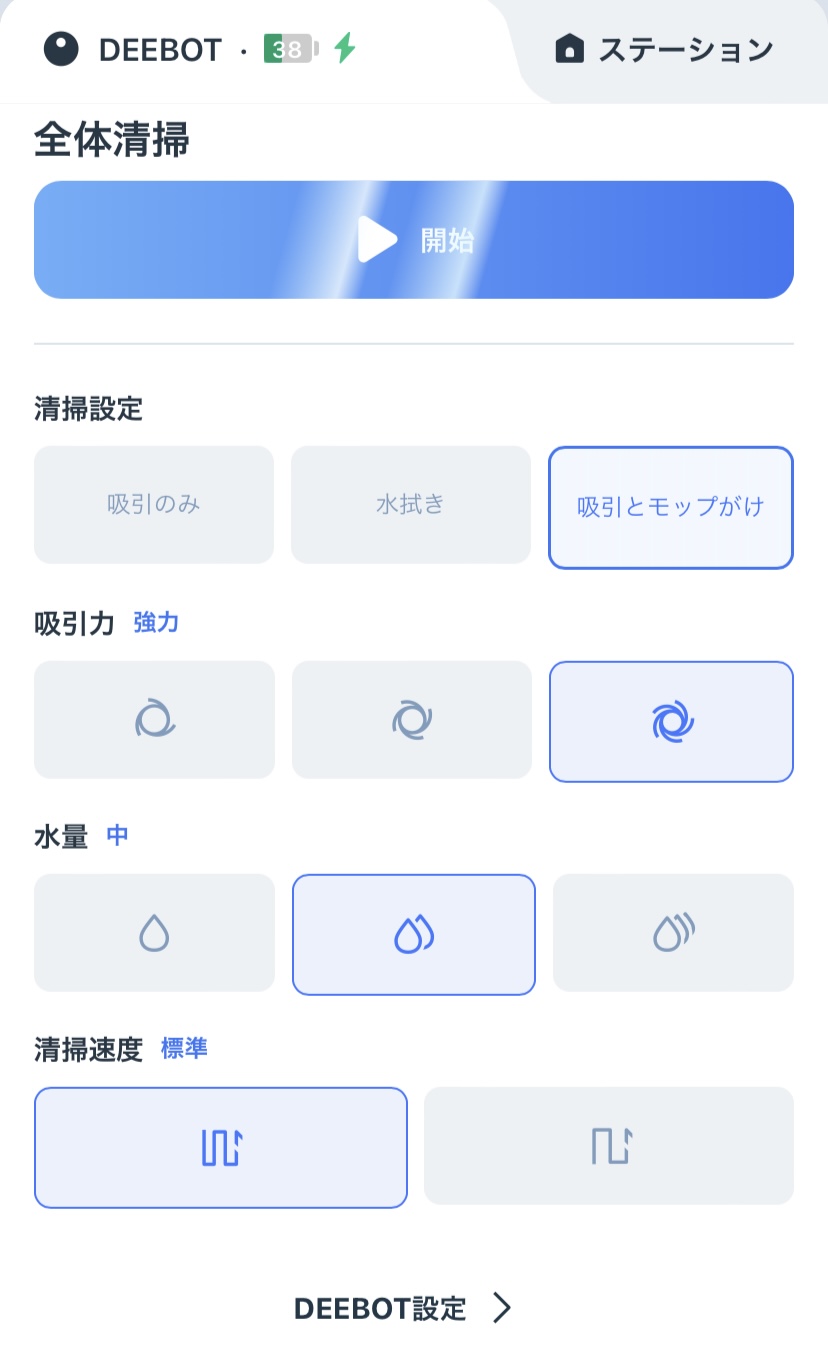This screenshot has width=828, height=1354.
Task: Enable the 水拭き mopping mode
Action: pos(411,504)
